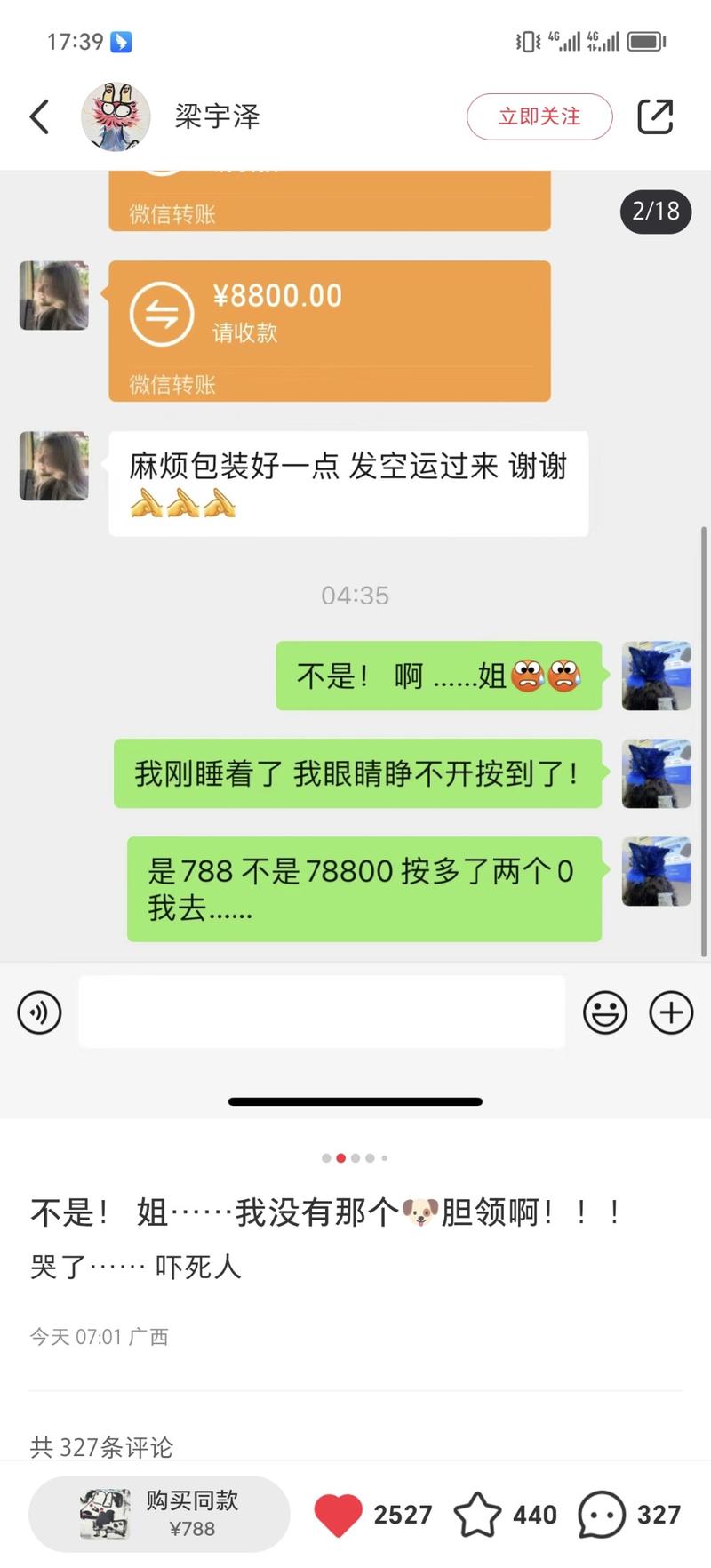Follow the author with 立即关注
Screen dimensions: 711x1568
tap(539, 116)
